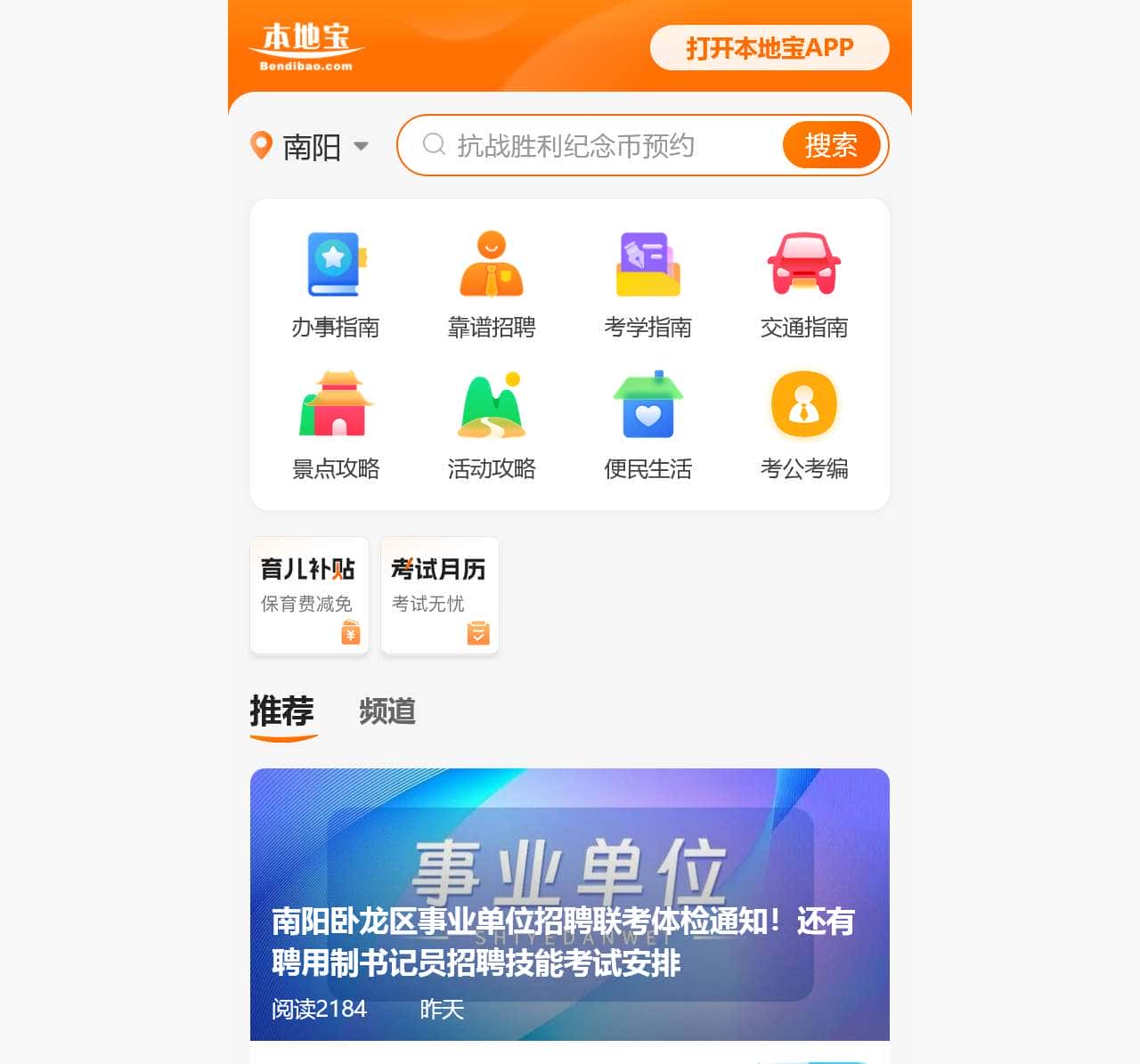Focus the 抗战胜利纪念币预约 search field
The image size is (1140, 1064).
[588, 145]
